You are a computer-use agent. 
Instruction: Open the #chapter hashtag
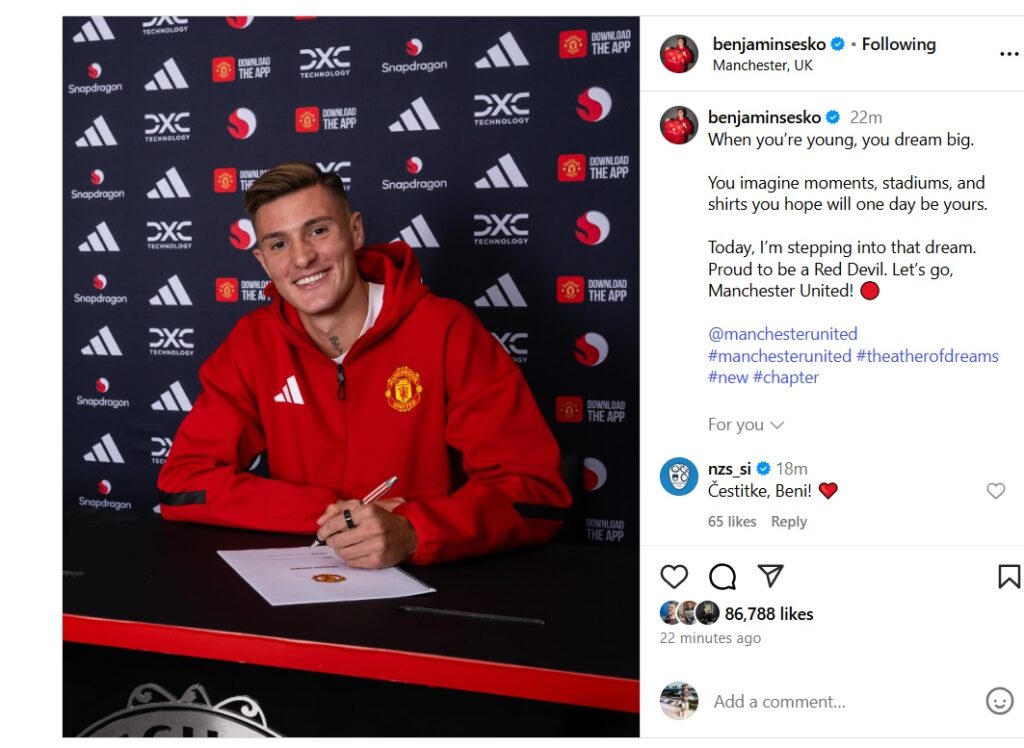[785, 377]
